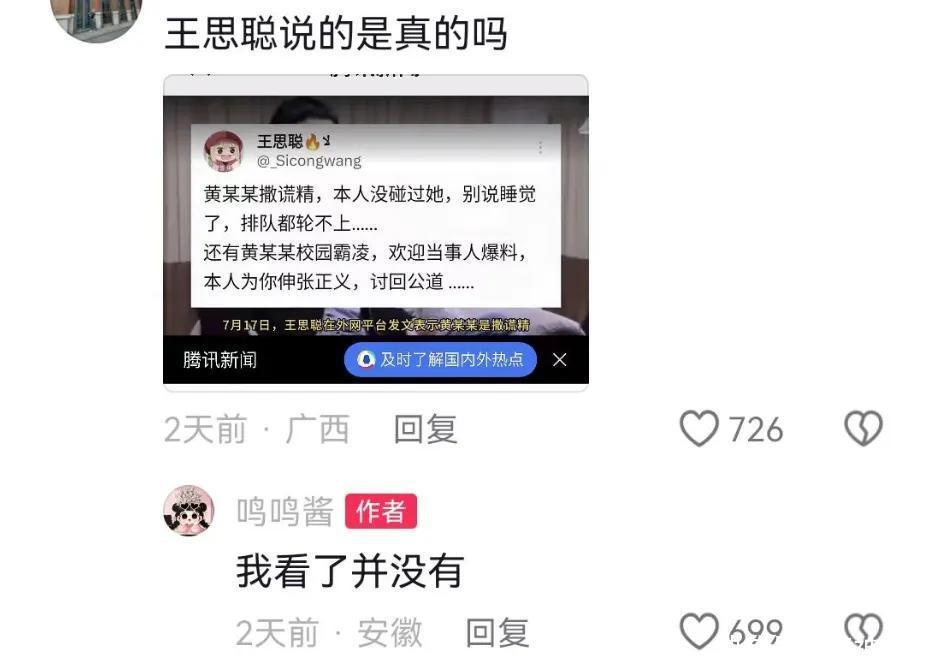Like the comment with 726 likes
The width and height of the screenshot is (943, 667).
[700, 429]
